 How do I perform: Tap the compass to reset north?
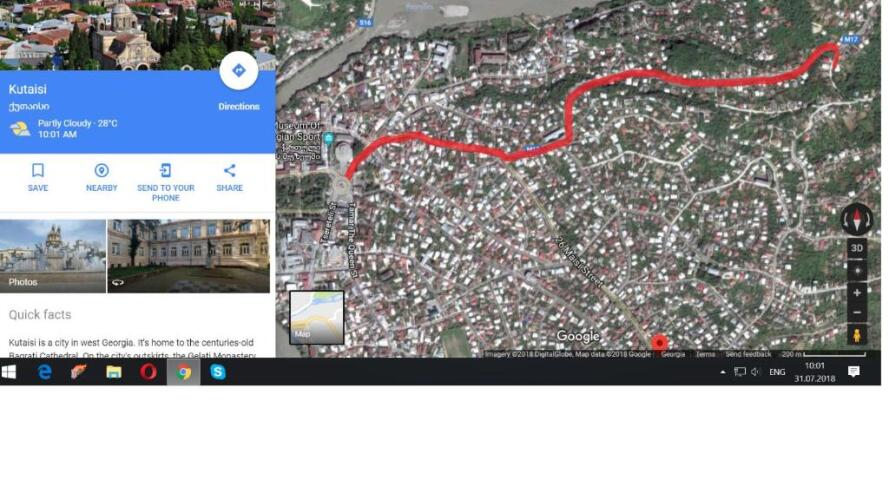pyautogui.click(x=857, y=218)
